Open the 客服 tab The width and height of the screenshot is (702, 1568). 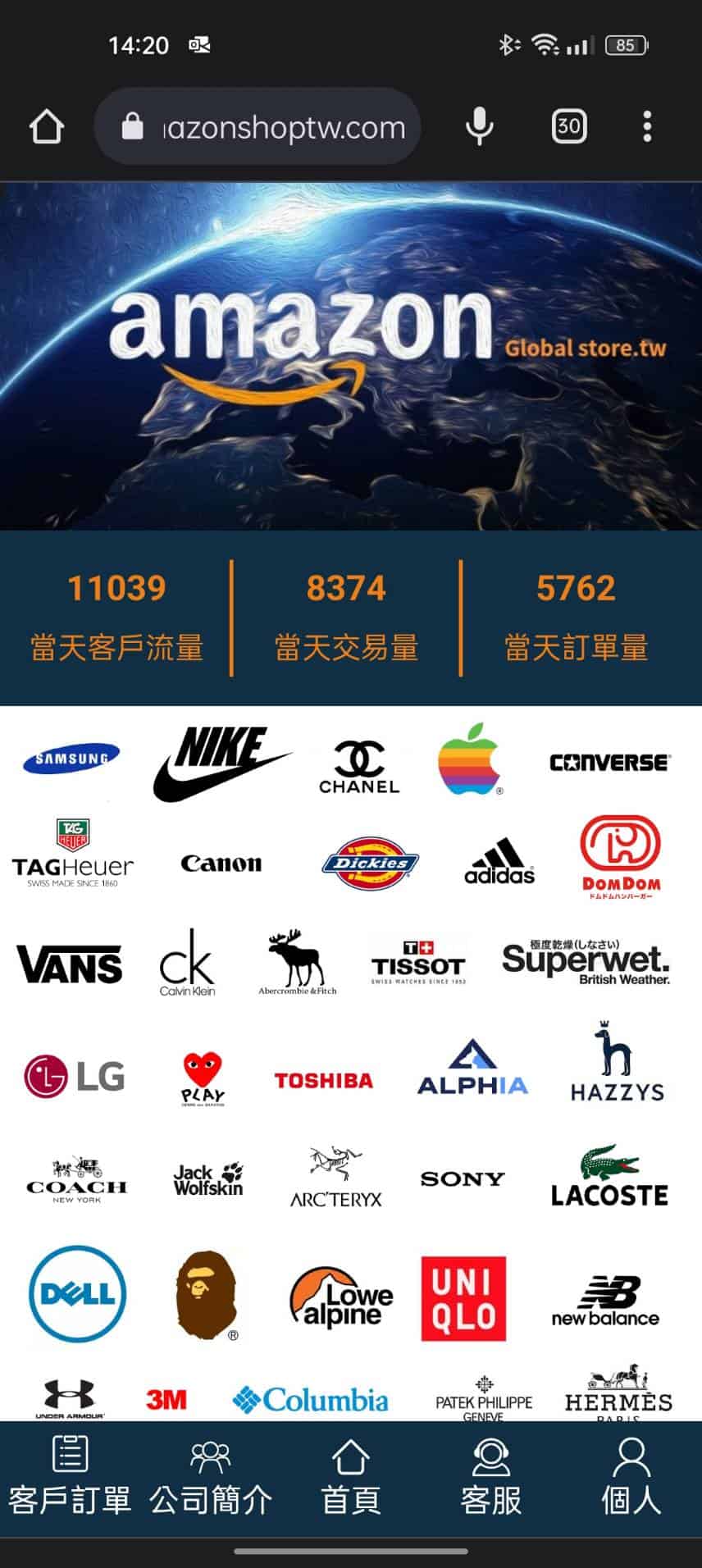click(490, 1476)
